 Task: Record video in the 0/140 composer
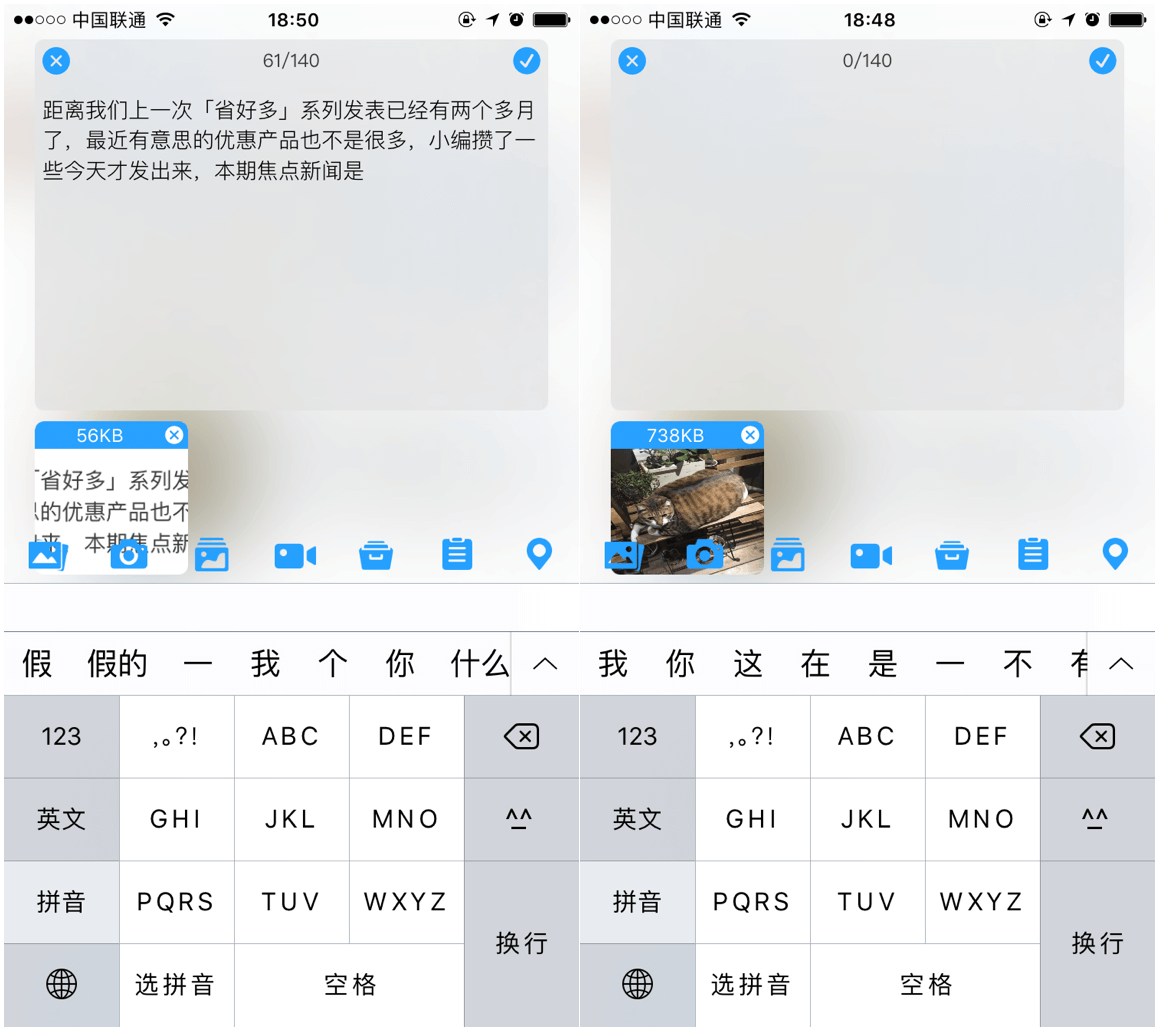871,555
